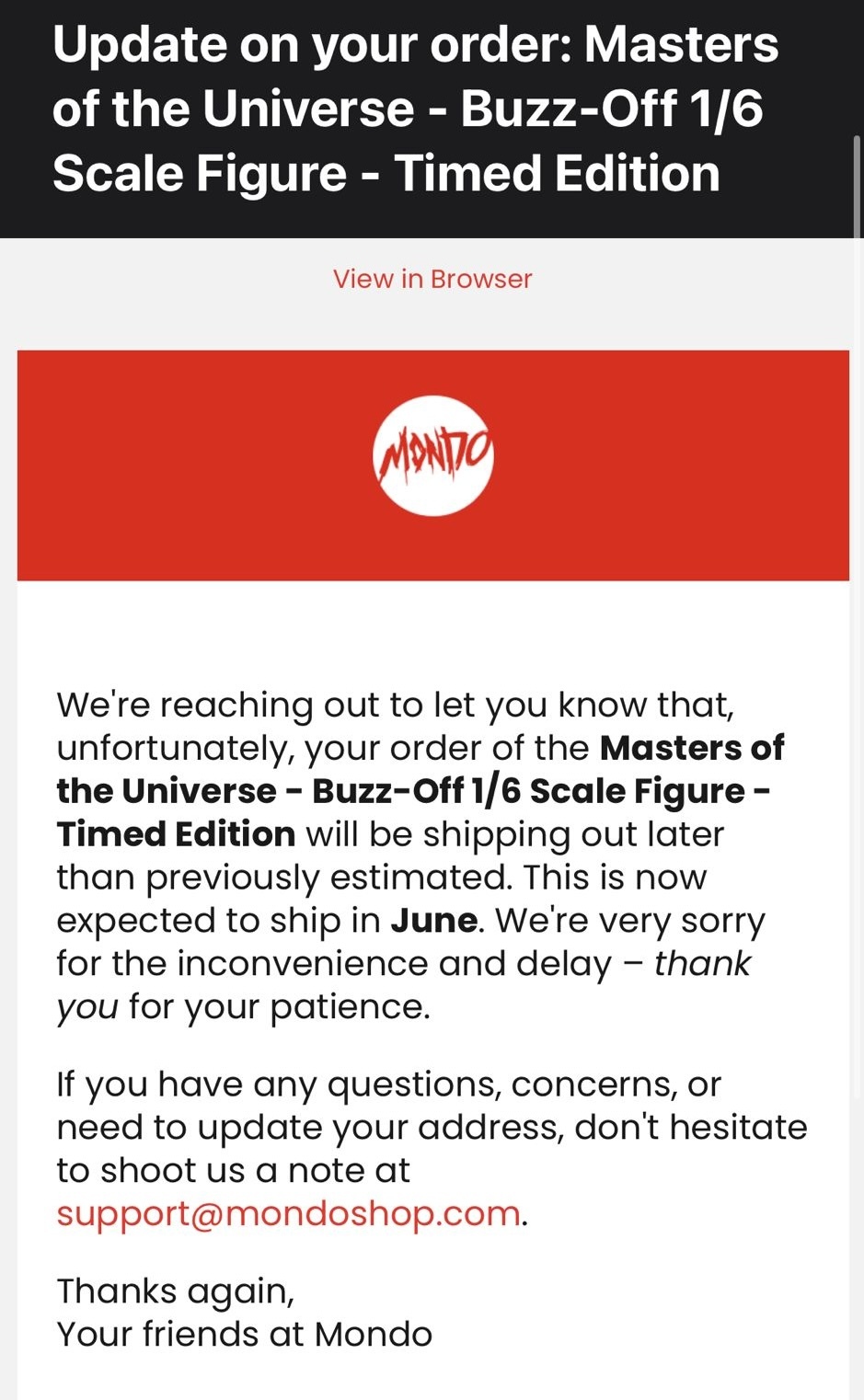This screenshot has height=1400, width=864.
Task: Email support@mondoshop.com
Action: point(288,1213)
